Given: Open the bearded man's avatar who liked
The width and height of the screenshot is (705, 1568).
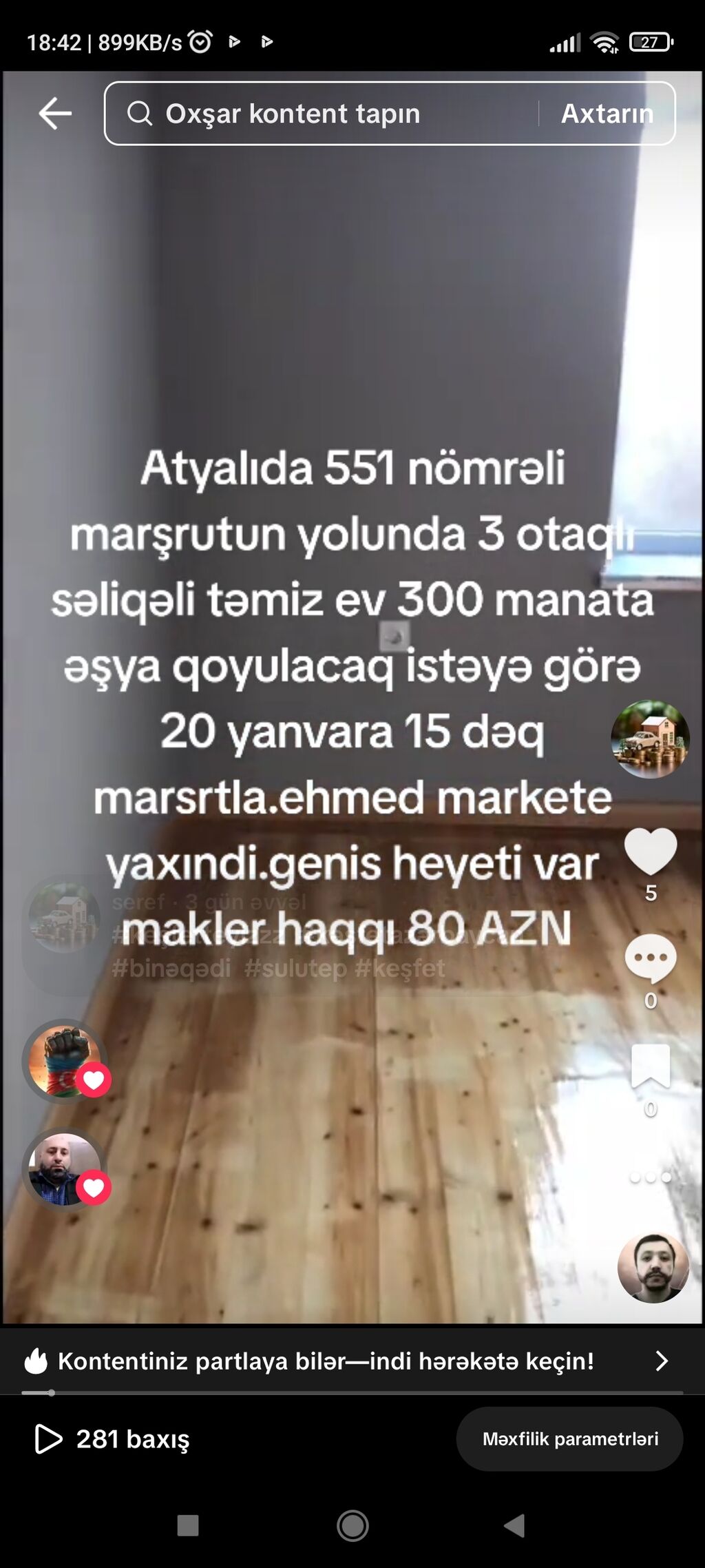Looking at the screenshot, I should click(x=65, y=1169).
